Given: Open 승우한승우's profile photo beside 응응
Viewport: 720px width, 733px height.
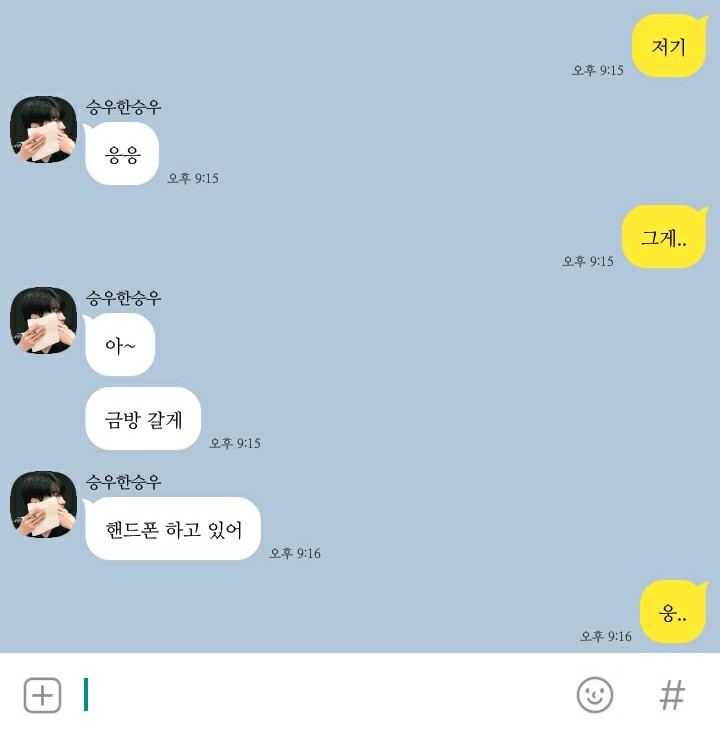Looking at the screenshot, I should click(43, 130).
